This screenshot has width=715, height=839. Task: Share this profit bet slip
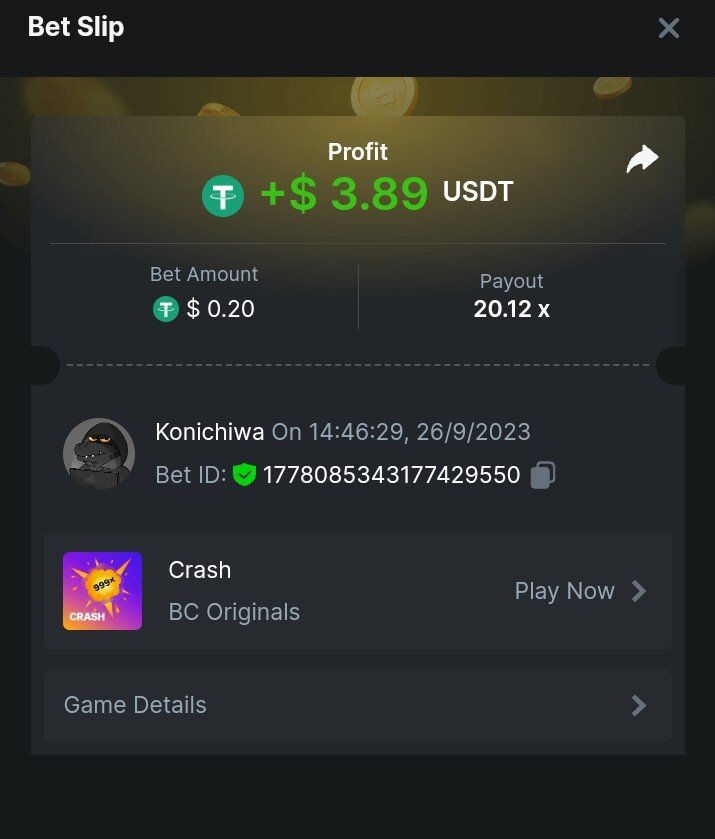[x=642, y=158]
